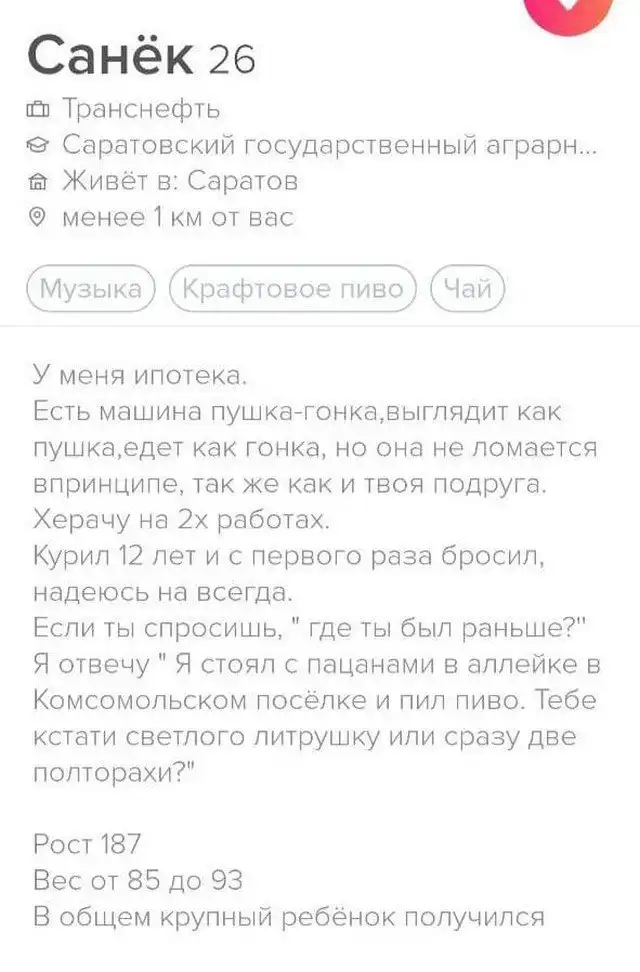Open the Чай interest chip
This screenshot has width=640, height=972.
point(468,290)
